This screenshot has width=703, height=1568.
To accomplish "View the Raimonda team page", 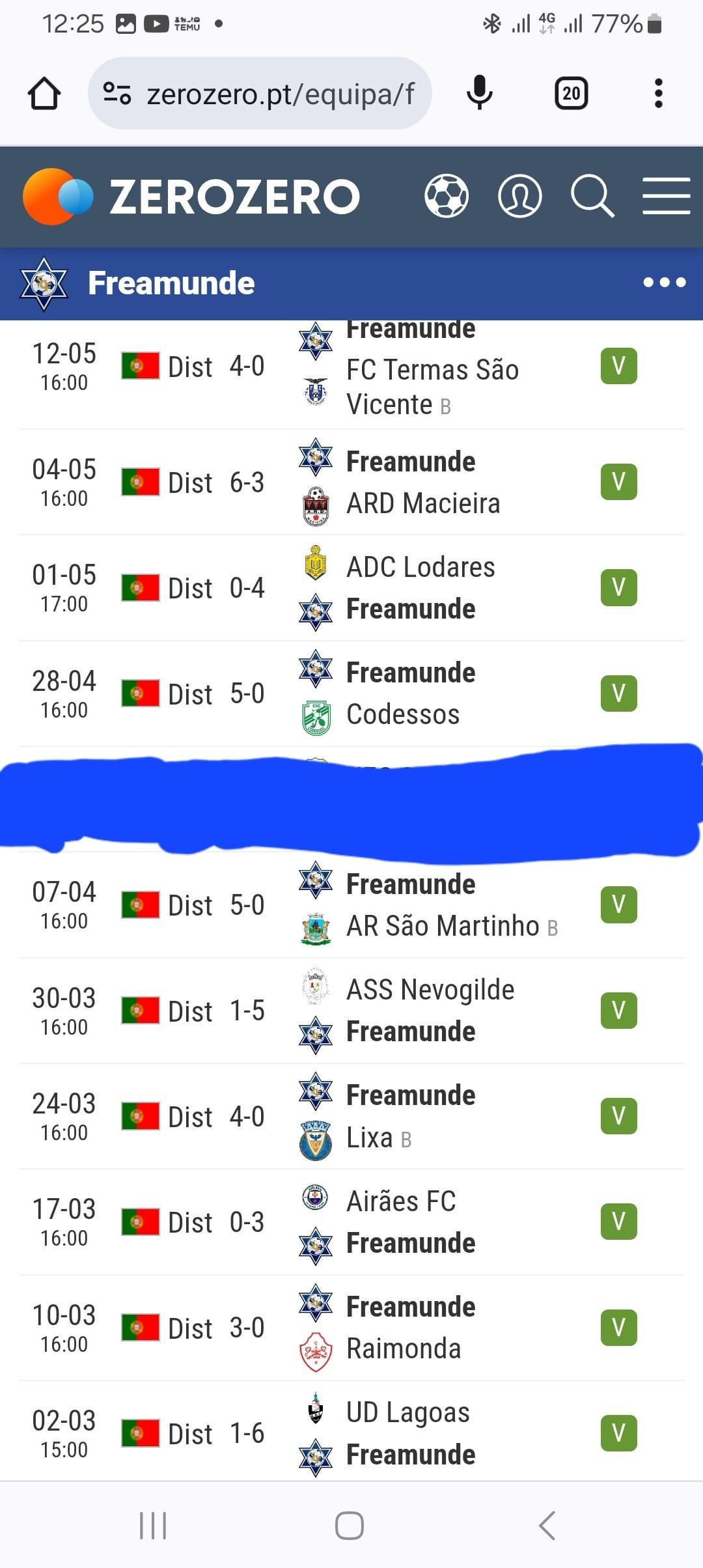I will click(x=404, y=1349).
